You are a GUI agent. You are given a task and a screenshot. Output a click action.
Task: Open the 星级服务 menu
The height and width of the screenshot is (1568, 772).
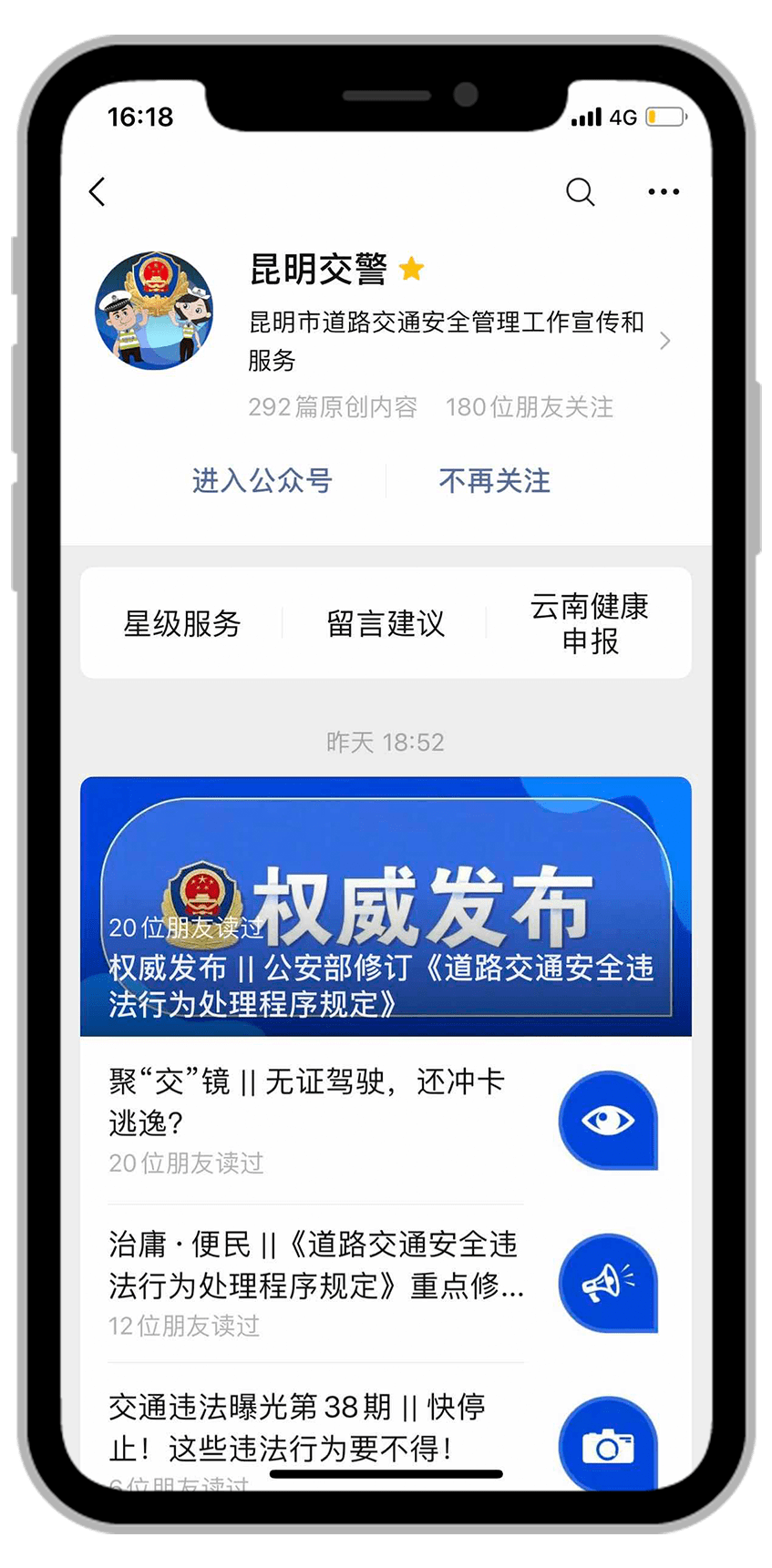click(x=182, y=624)
